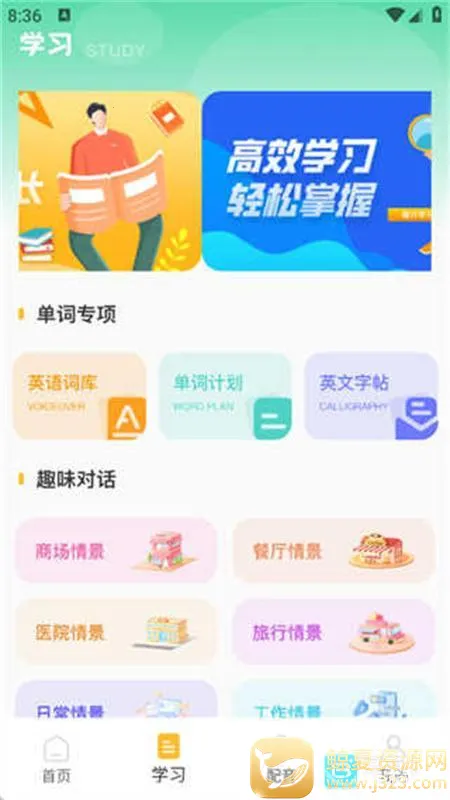Start the 商场情景 dialogue
Screen dimensions: 450x800
point(116,551)
